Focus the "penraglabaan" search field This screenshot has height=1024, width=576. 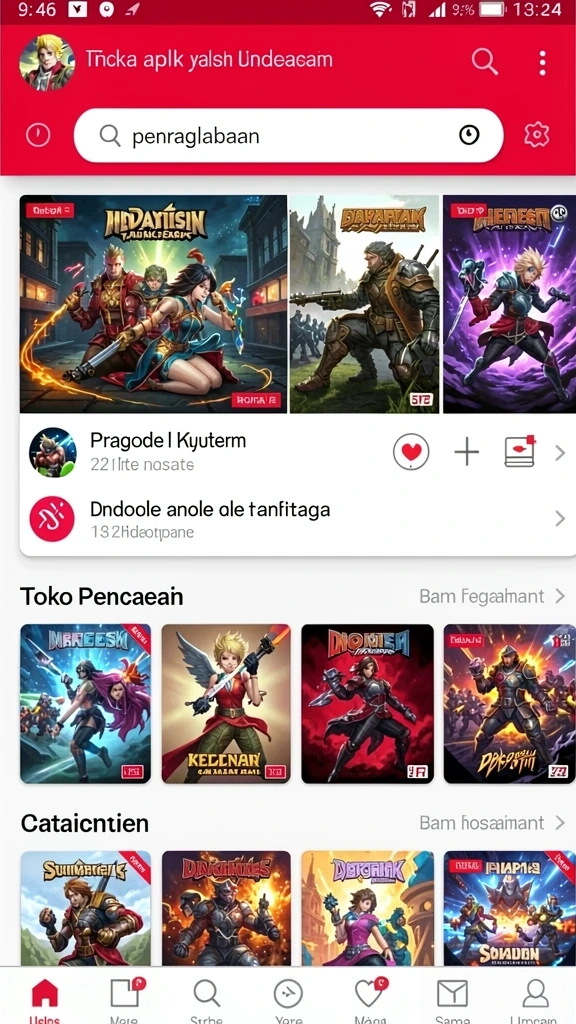(289, 136)
